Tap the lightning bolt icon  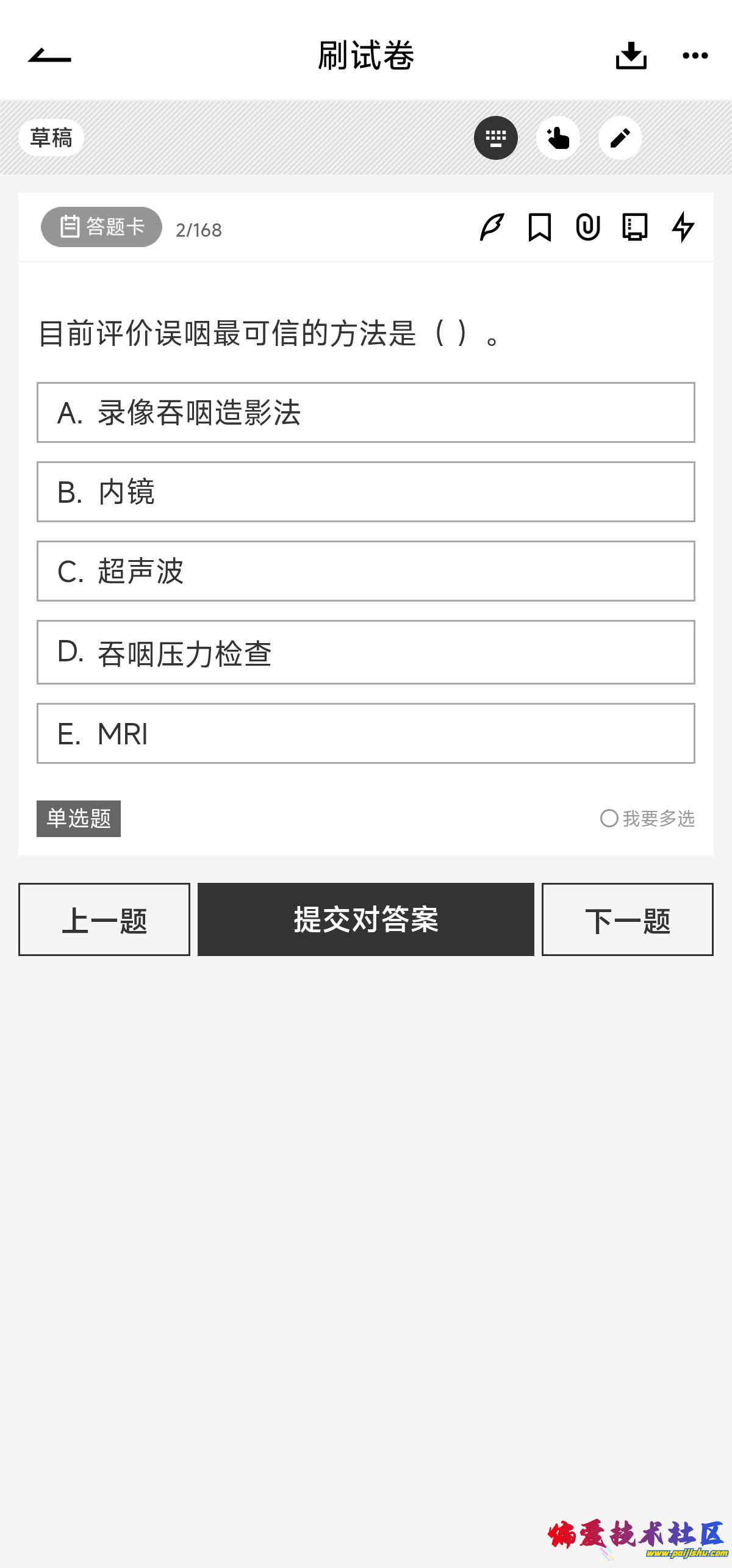pyautogui.click(x=683, y=228)
